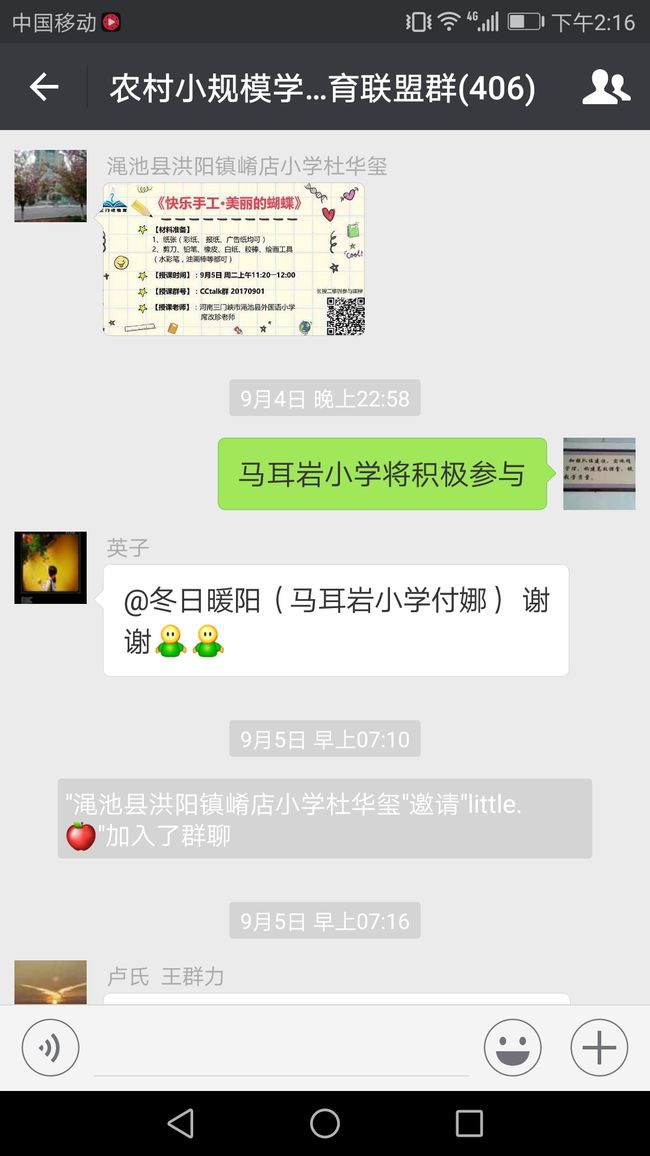Switch to voice message input

[x=50, y=1047]
